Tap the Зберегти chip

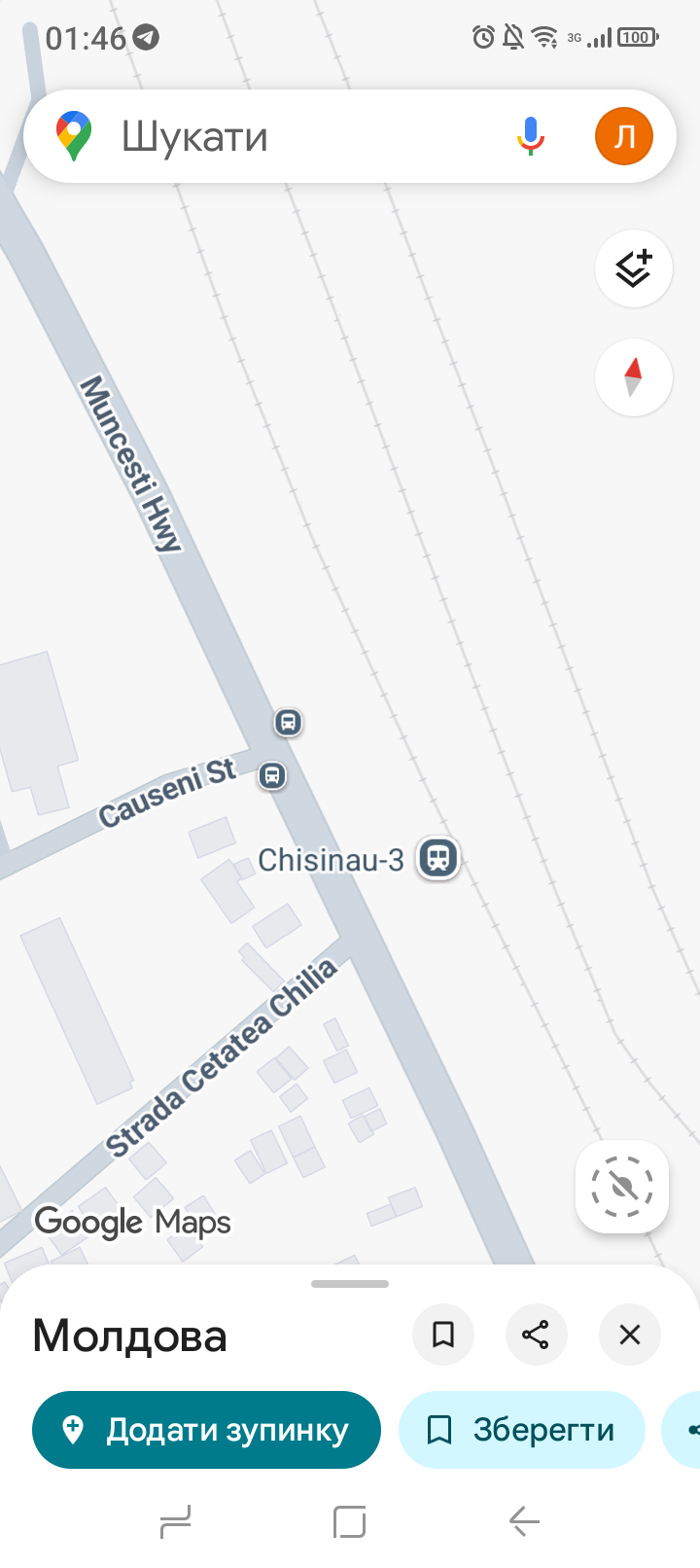pos(522,1430)
